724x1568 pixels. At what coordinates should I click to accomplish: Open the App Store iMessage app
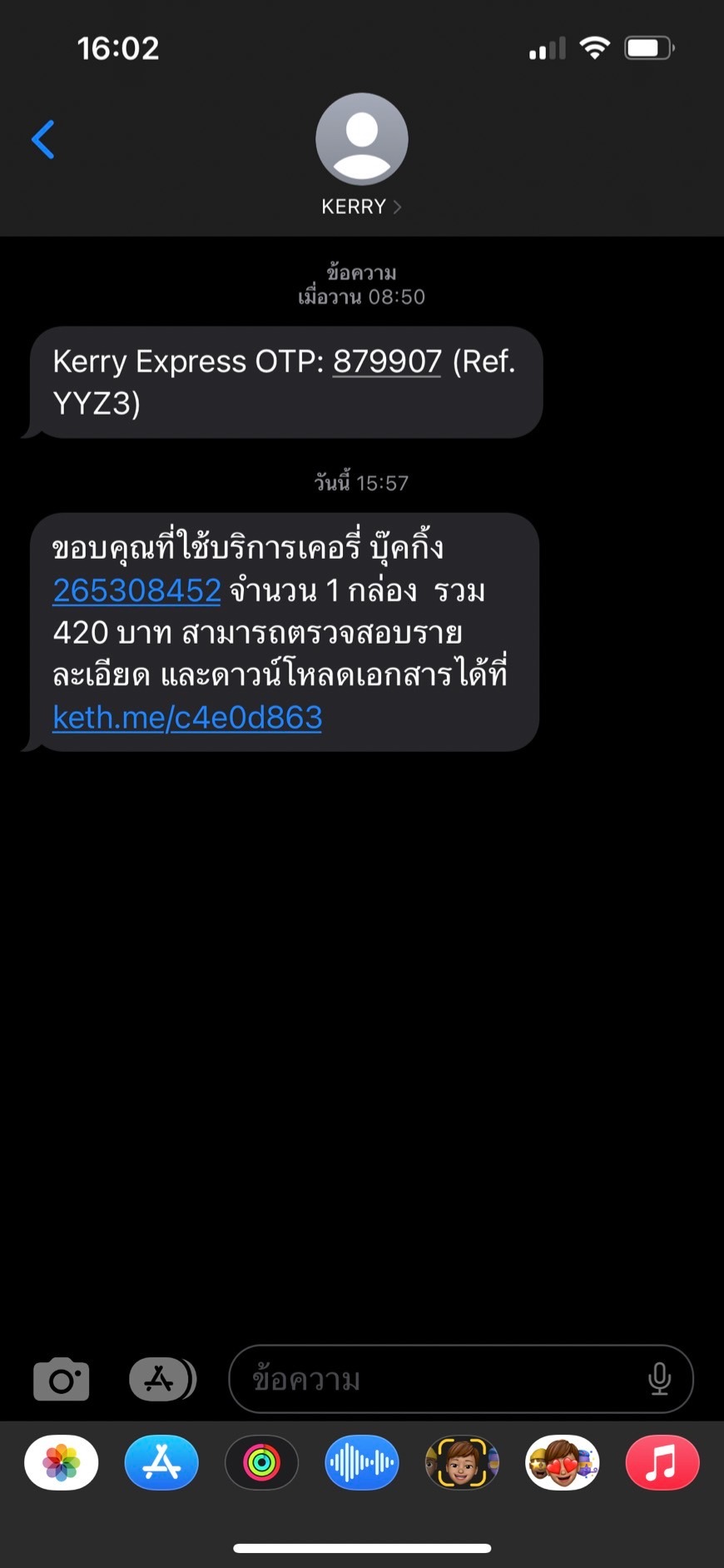[161, 1463]
